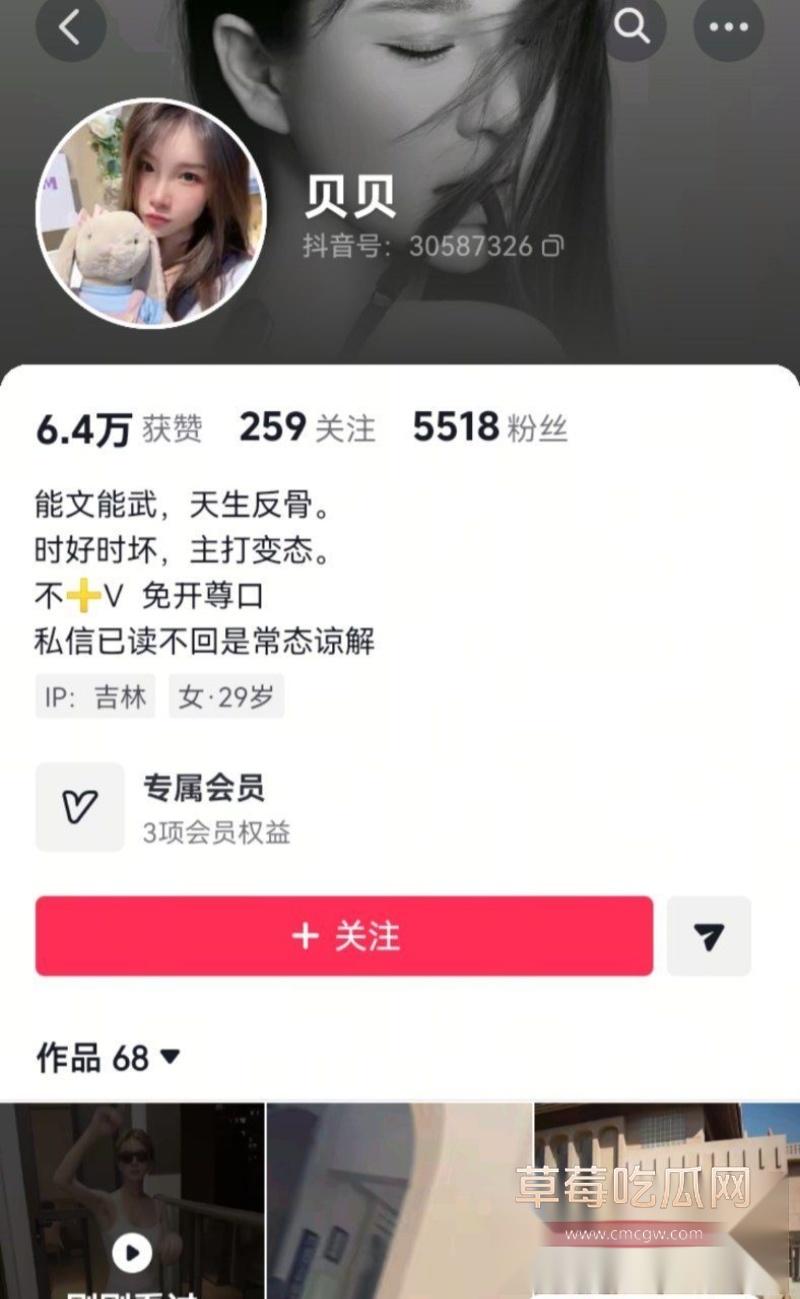Tap the Douyin V logo in 专属会员 card
The width and height of the screenshot is (800, 1299).
[x=80, y=806]
